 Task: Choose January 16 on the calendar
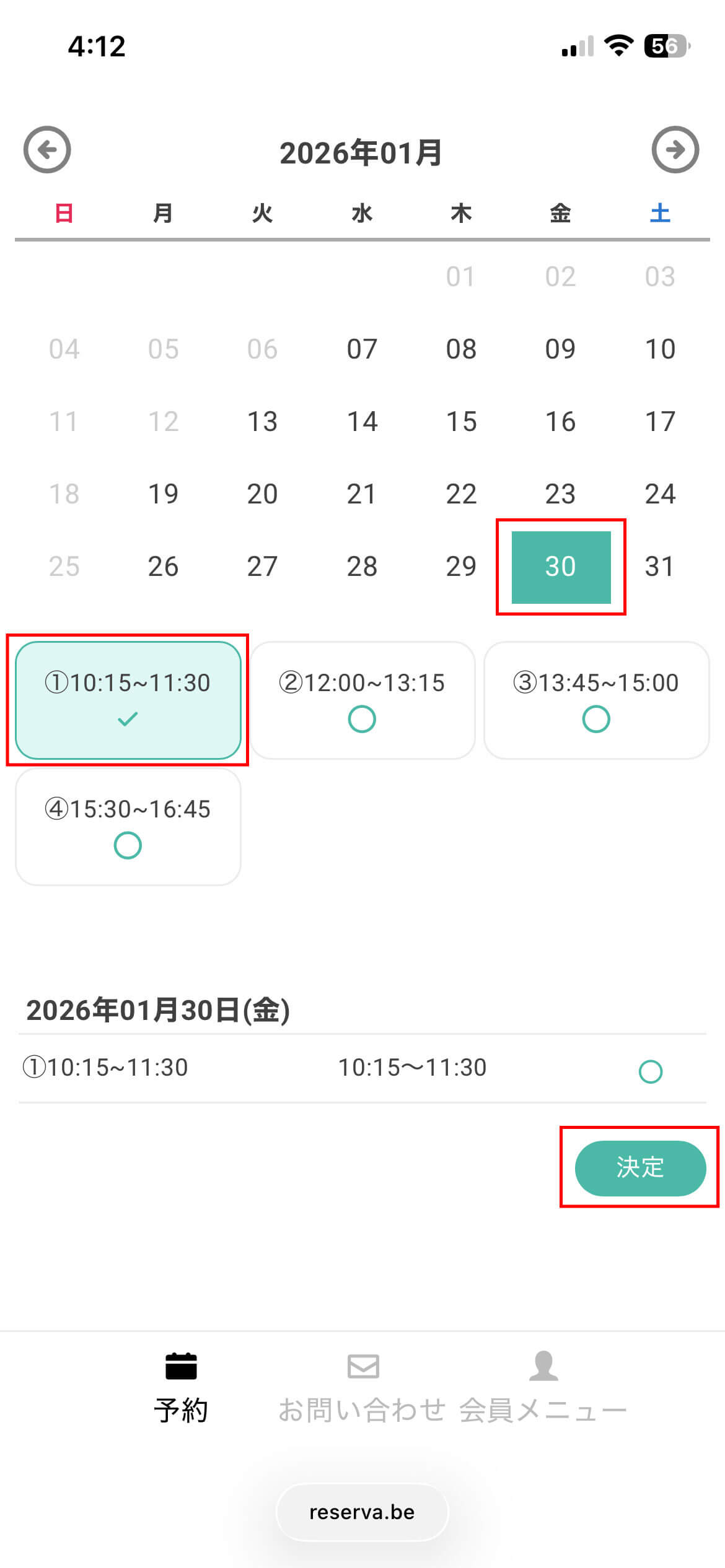(561, 422)
